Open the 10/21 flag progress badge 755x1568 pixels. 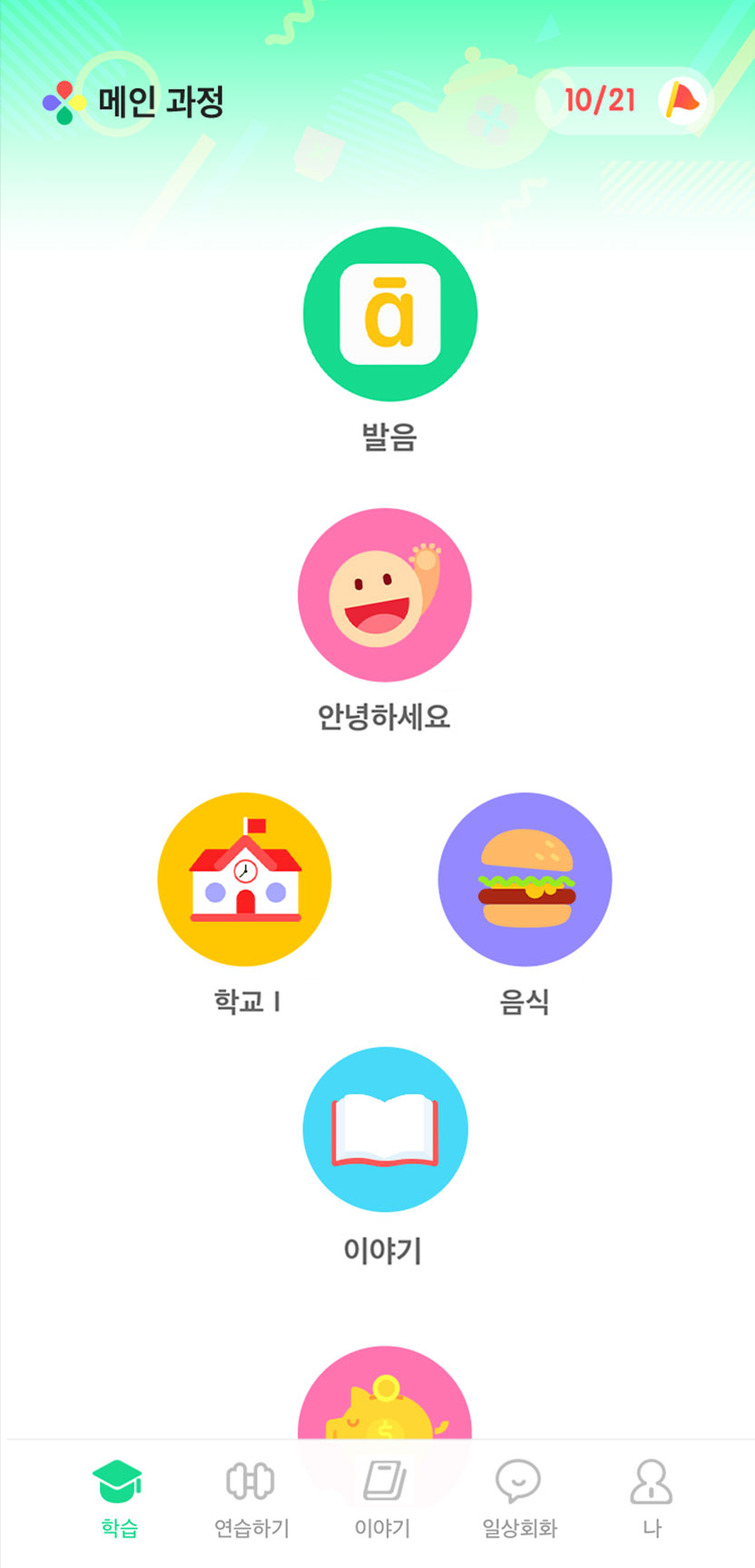623,101
